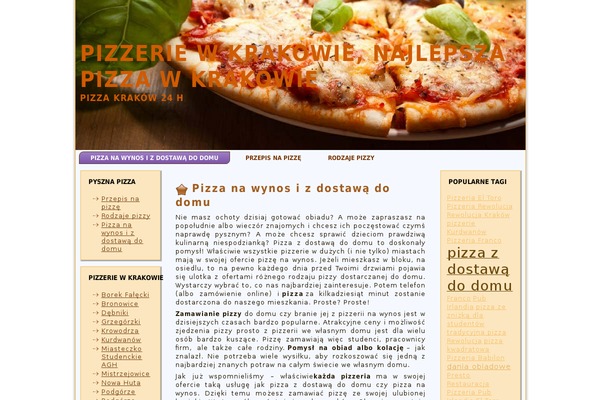Select the 'Borek Fałęcki' district link
The image size is (600, 400).
coord(125,294)
